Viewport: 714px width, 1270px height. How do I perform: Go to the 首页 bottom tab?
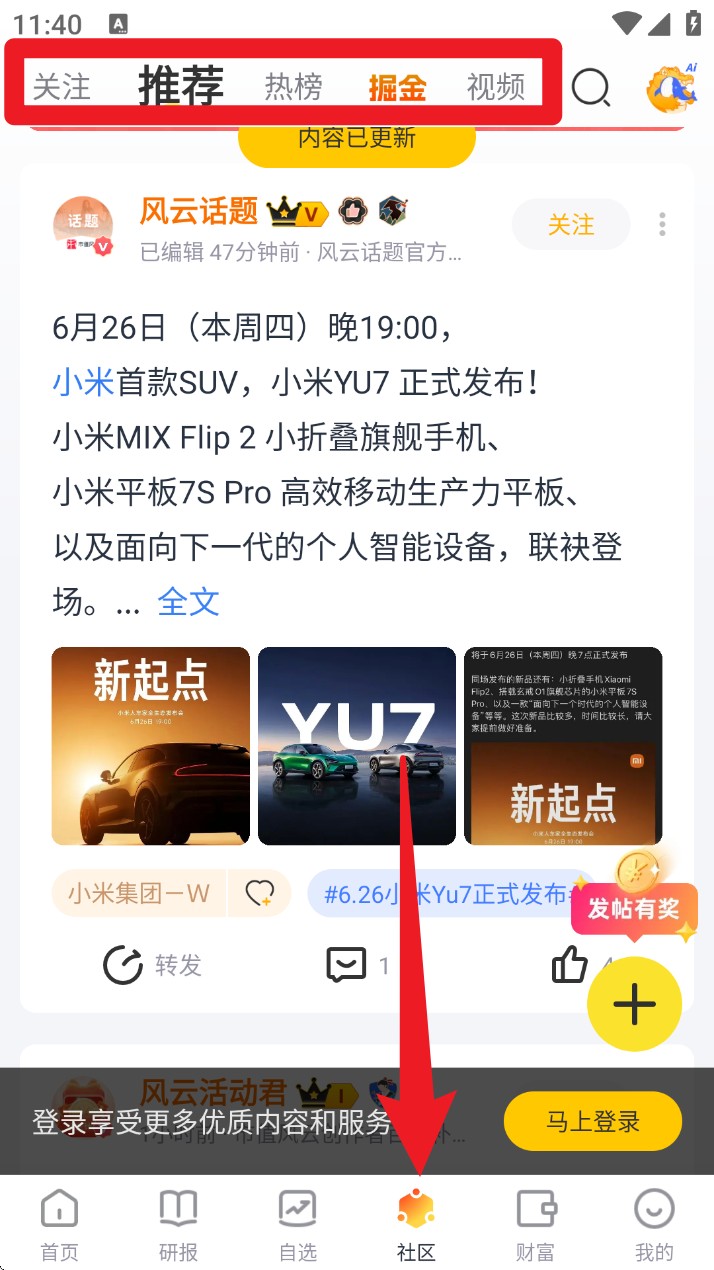click(x=59, y=1225)
